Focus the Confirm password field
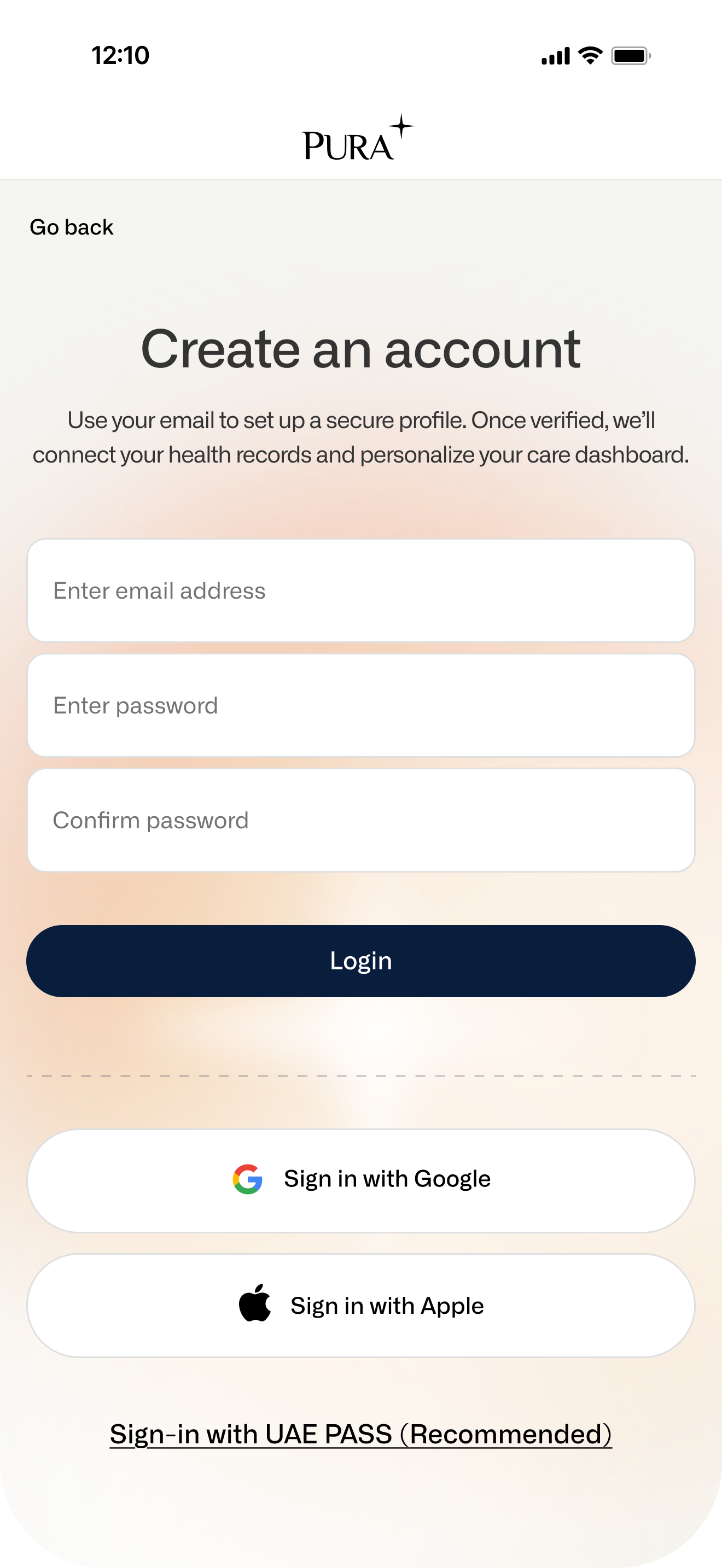The image size is (722, 1568). click(x=360, y=820)
